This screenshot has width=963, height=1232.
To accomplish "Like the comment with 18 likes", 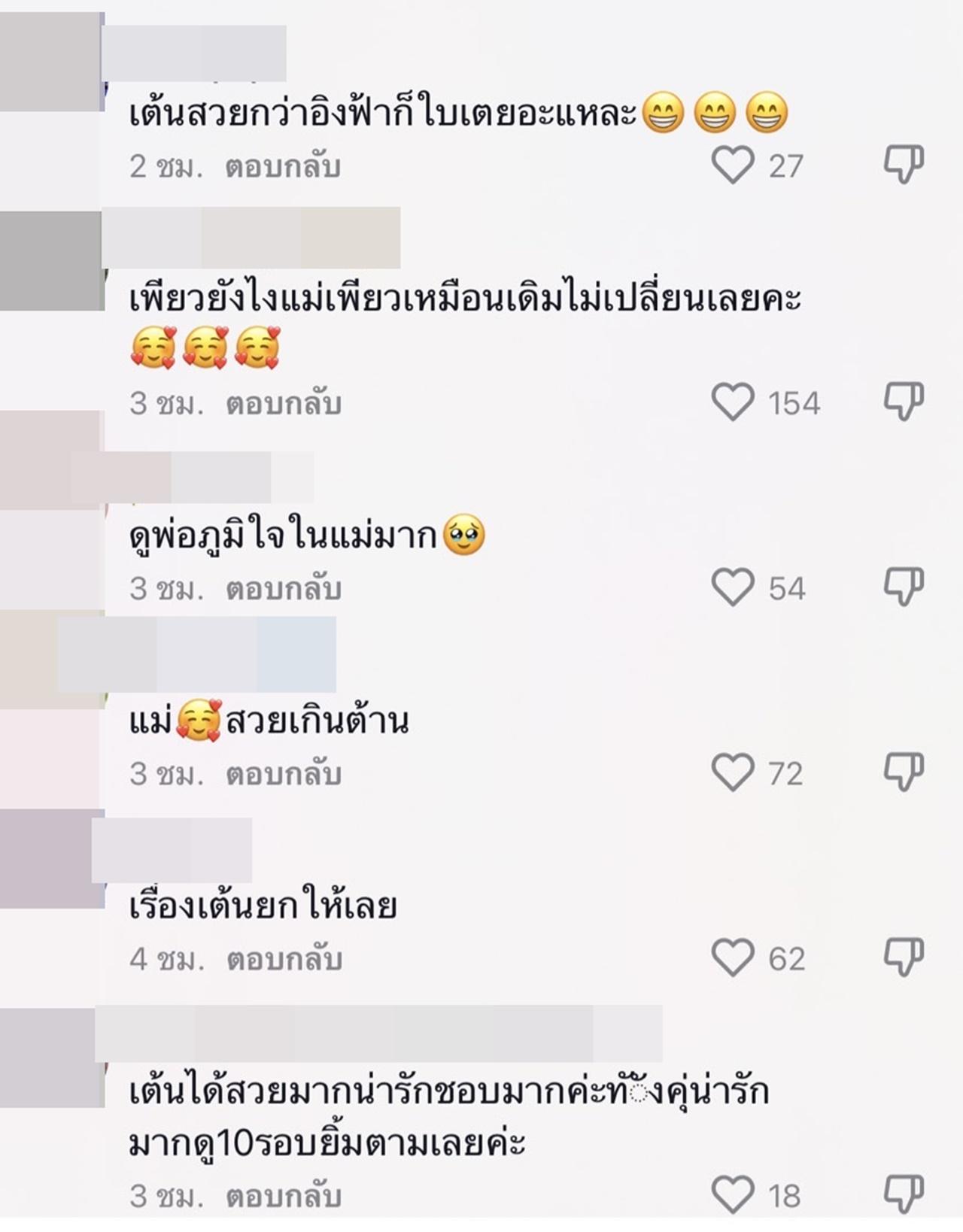I will (733, 1194).
